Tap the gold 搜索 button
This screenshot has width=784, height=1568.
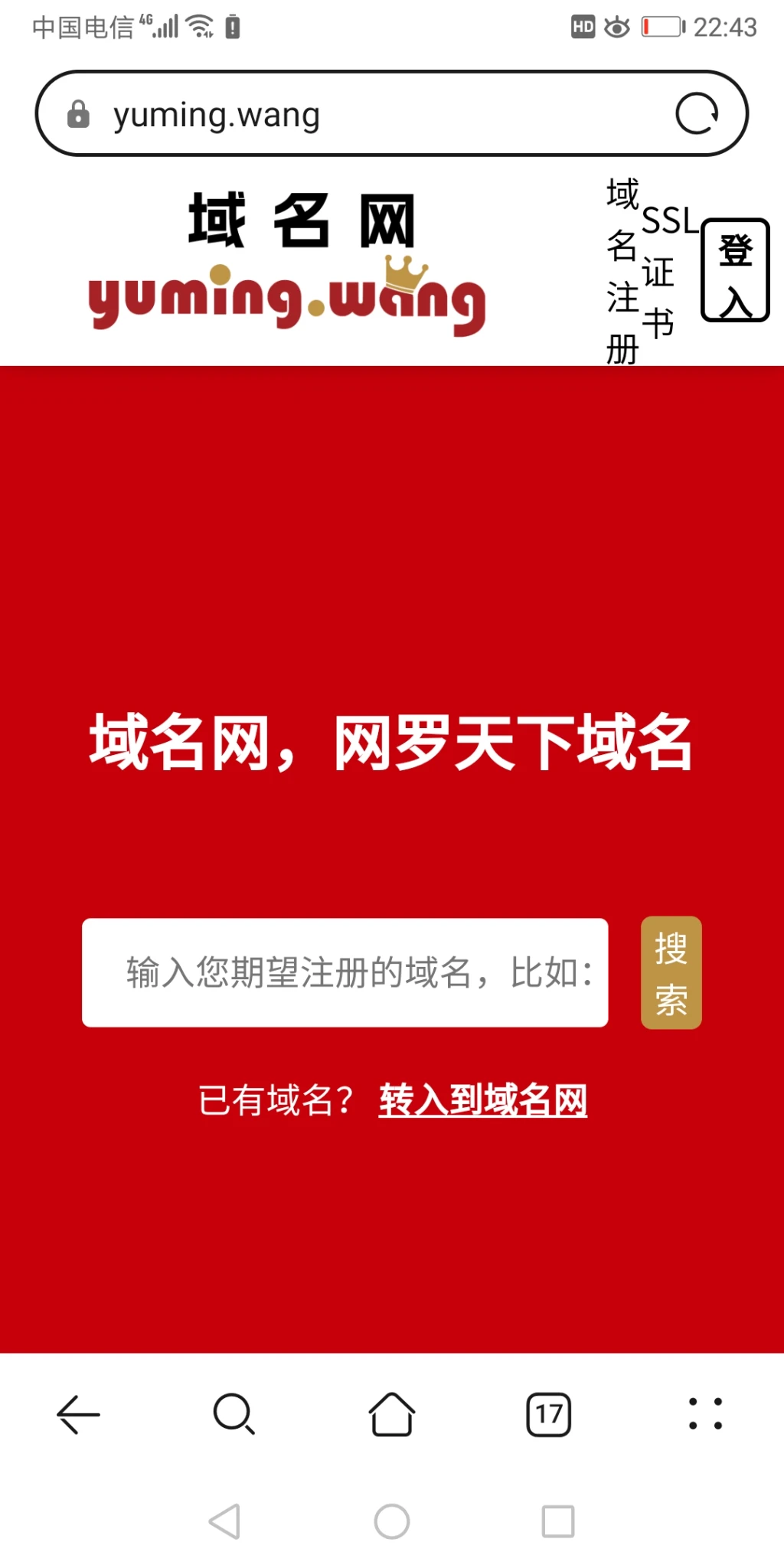click(671, 972)
